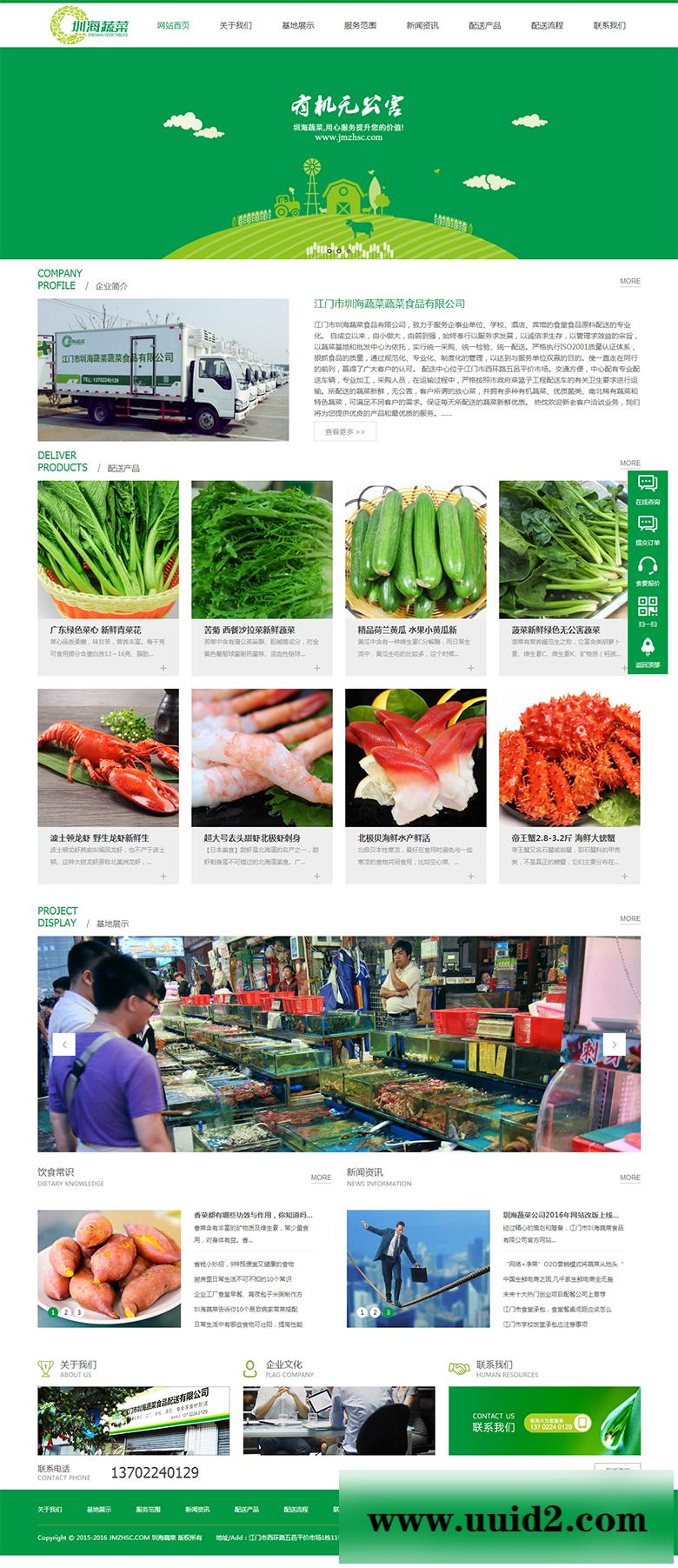Tap the 联系我们 CONTACT US green banner

coord(544,1420)
